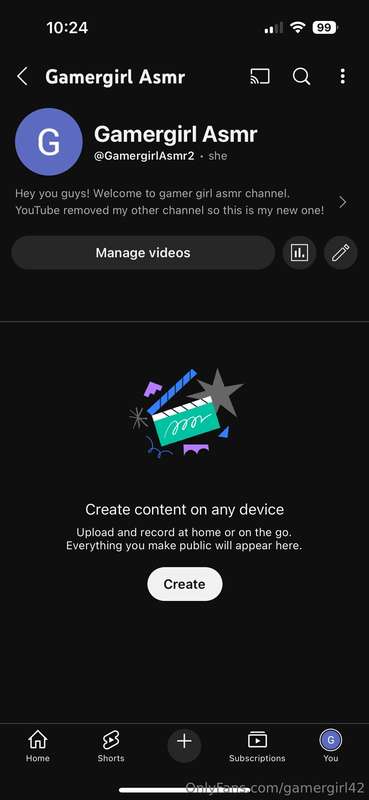Image resolution: width=369 pixels, height=800 pixels.
Task: Tap the plus button in bottom bar
Action: 184,742
